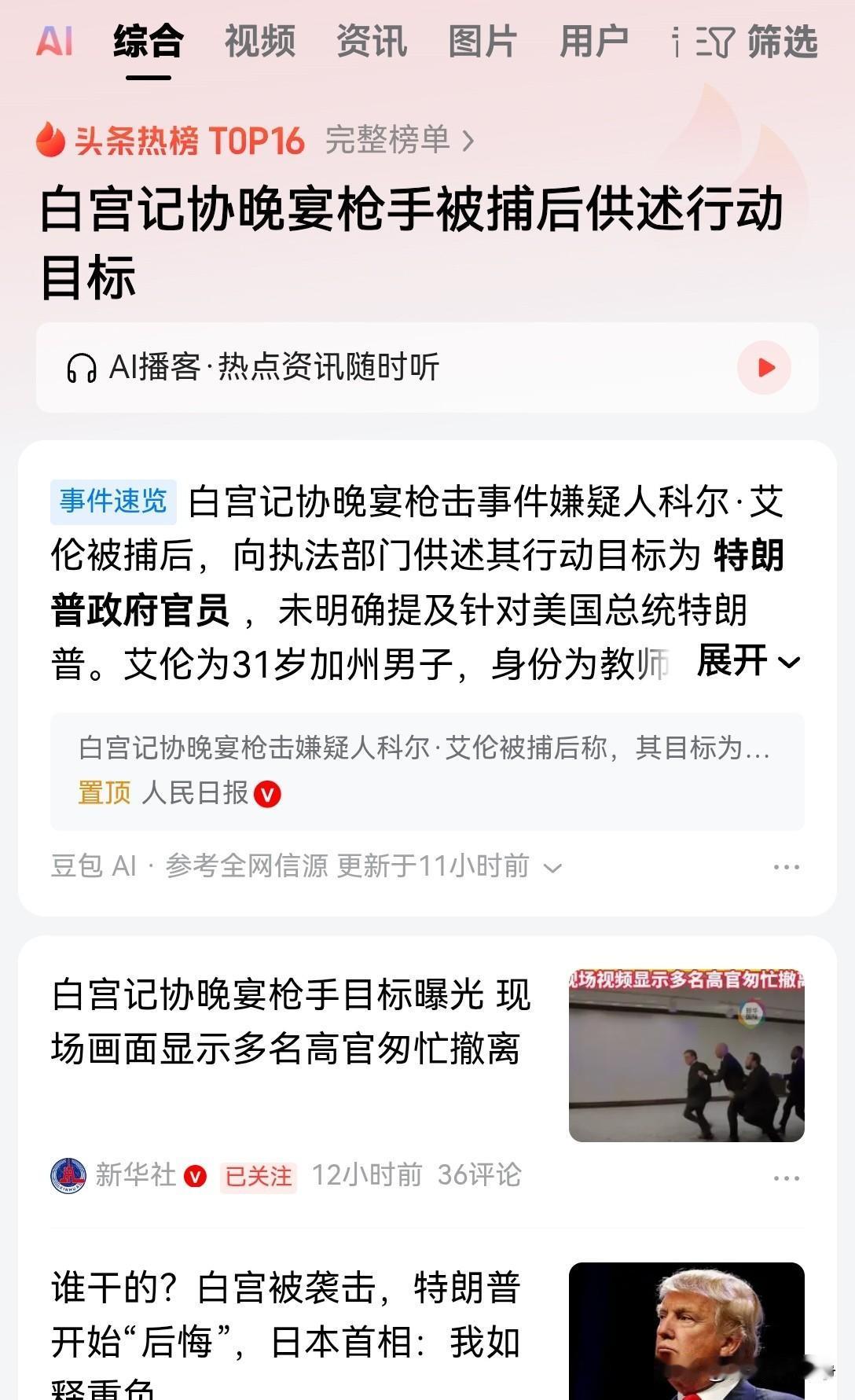Open the 36评论 comments link

tap(478, 1177)
